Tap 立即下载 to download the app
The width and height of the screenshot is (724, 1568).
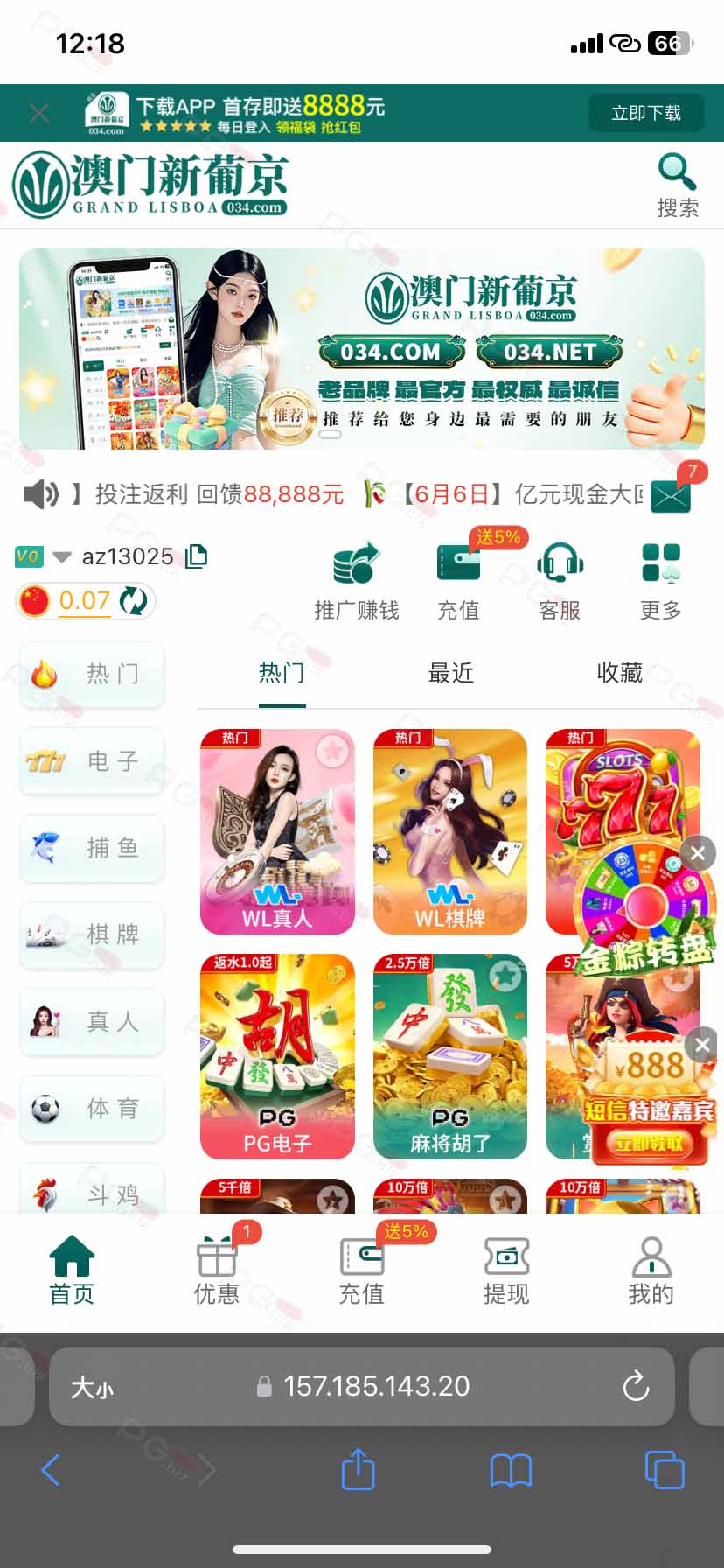point(646,113)
